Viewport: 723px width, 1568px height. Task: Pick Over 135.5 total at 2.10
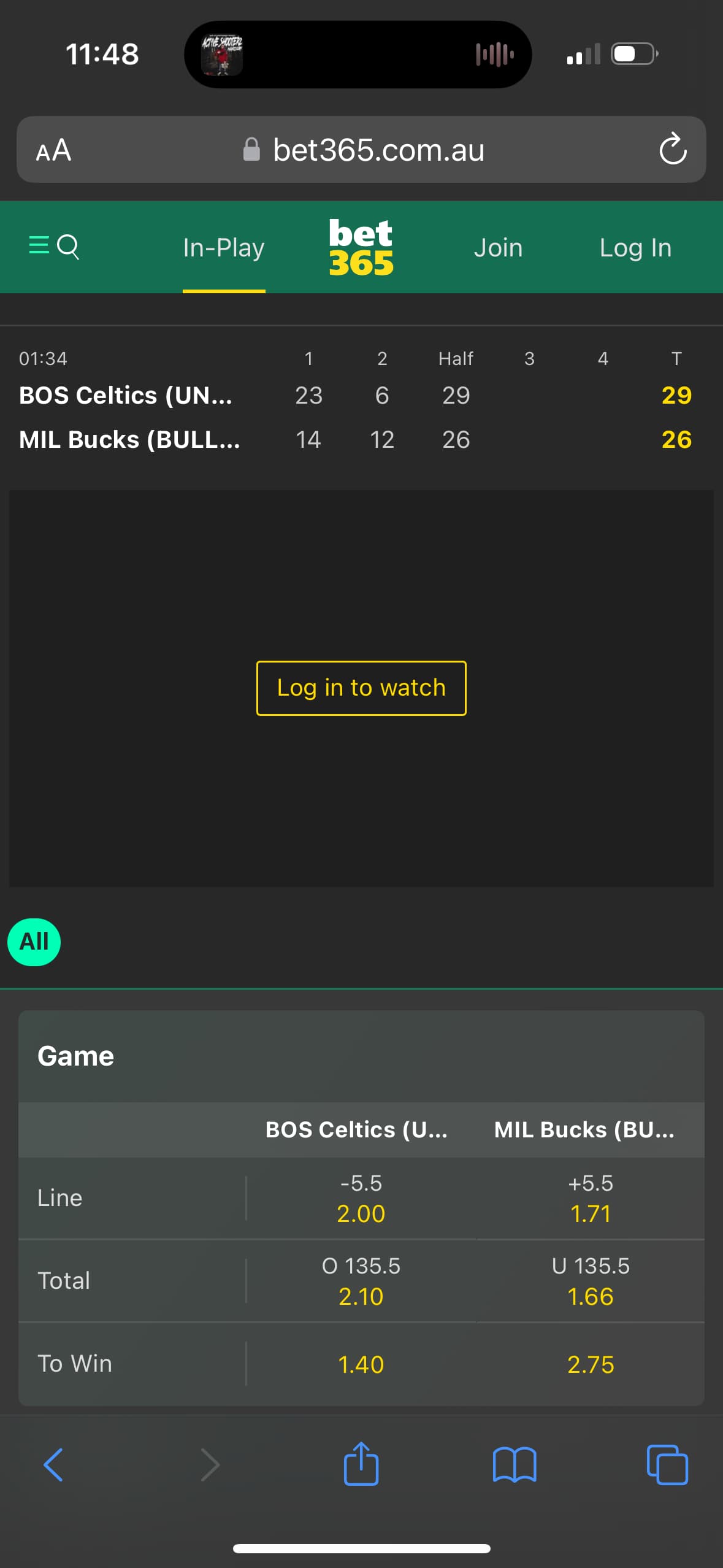(x=361, y=1281)
